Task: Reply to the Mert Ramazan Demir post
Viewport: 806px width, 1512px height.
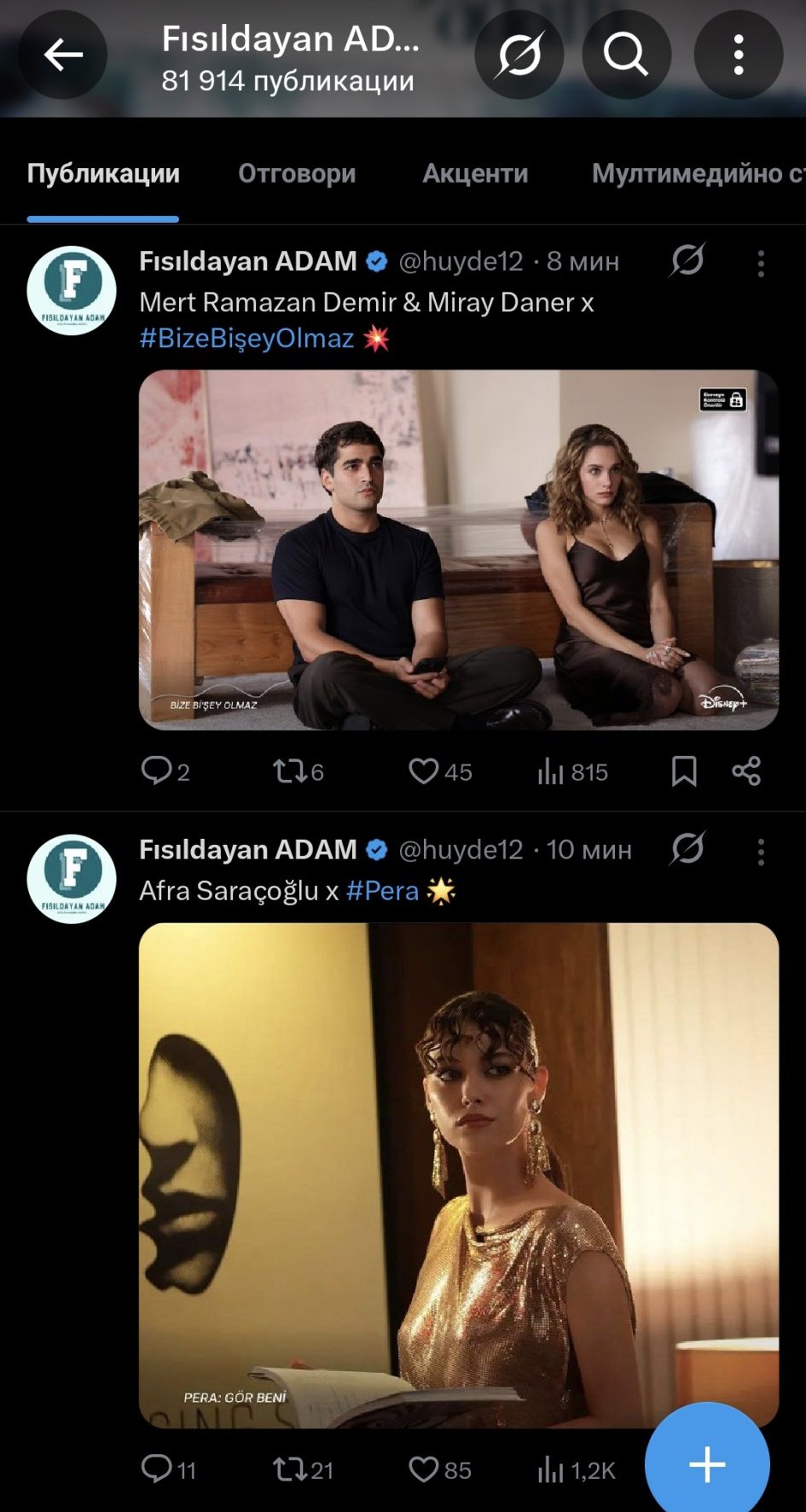Action: click(157, 771)
